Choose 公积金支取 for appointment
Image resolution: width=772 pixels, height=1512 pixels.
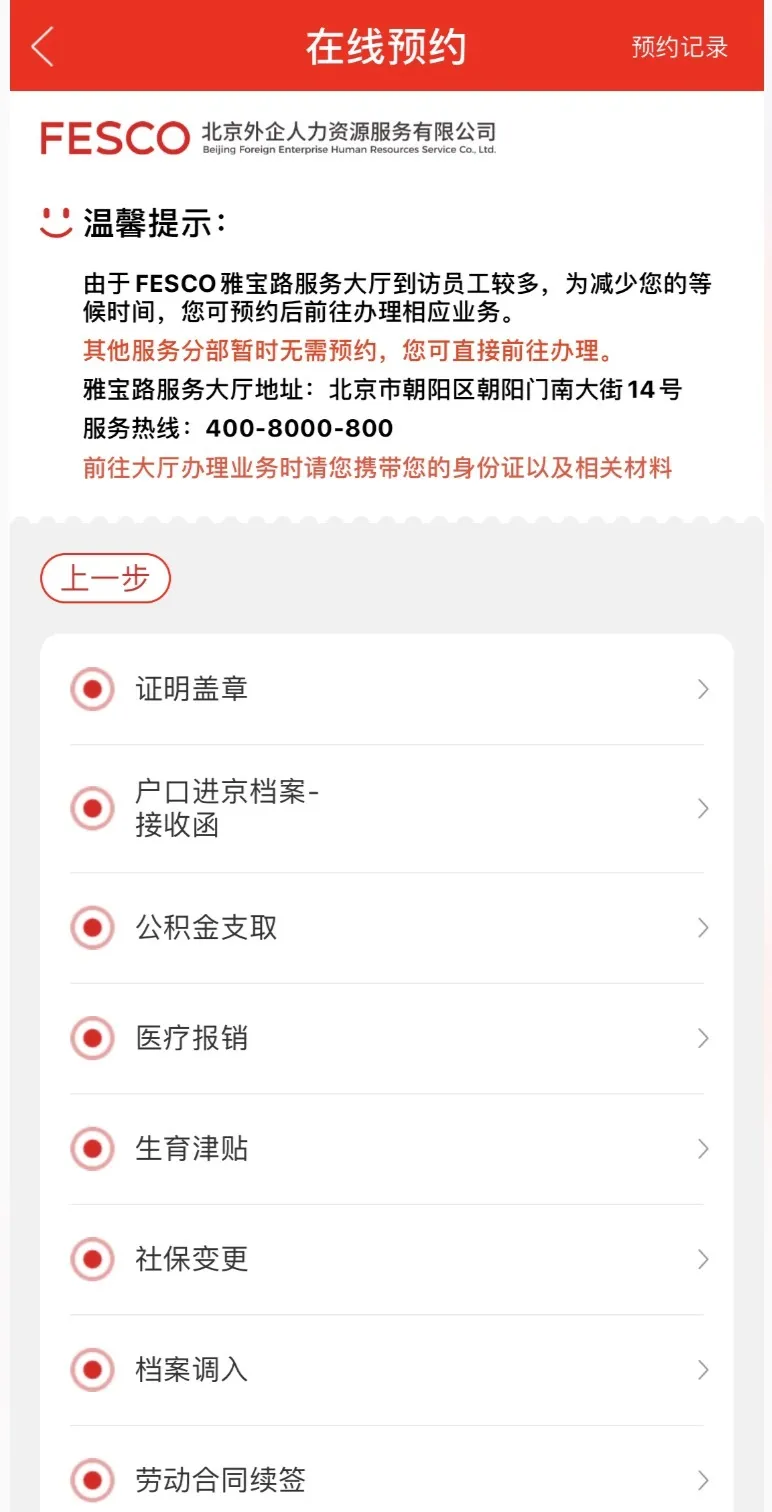(387, 928)
